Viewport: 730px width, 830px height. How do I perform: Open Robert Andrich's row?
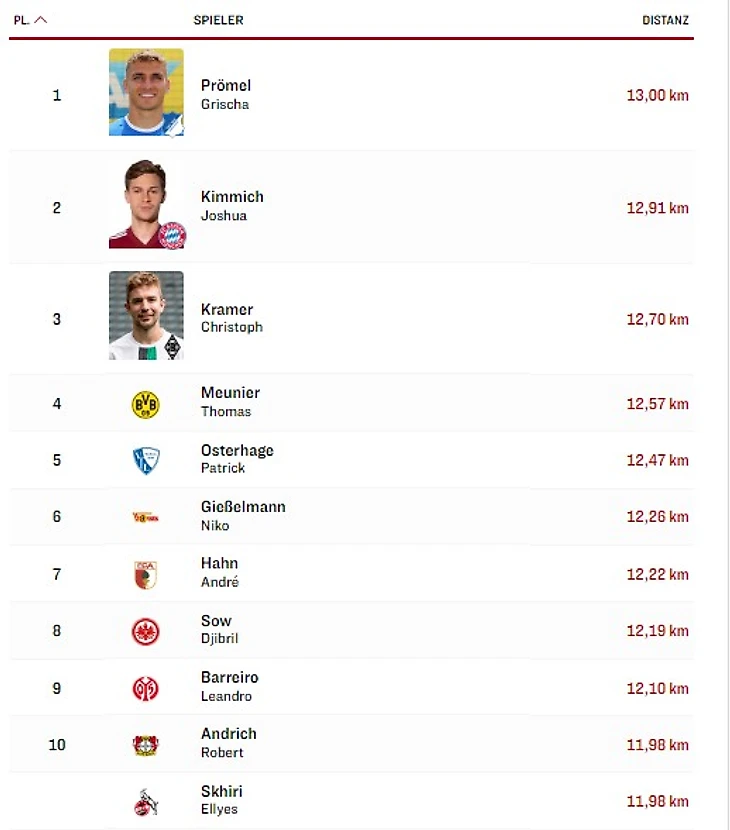tap(228, 742)
